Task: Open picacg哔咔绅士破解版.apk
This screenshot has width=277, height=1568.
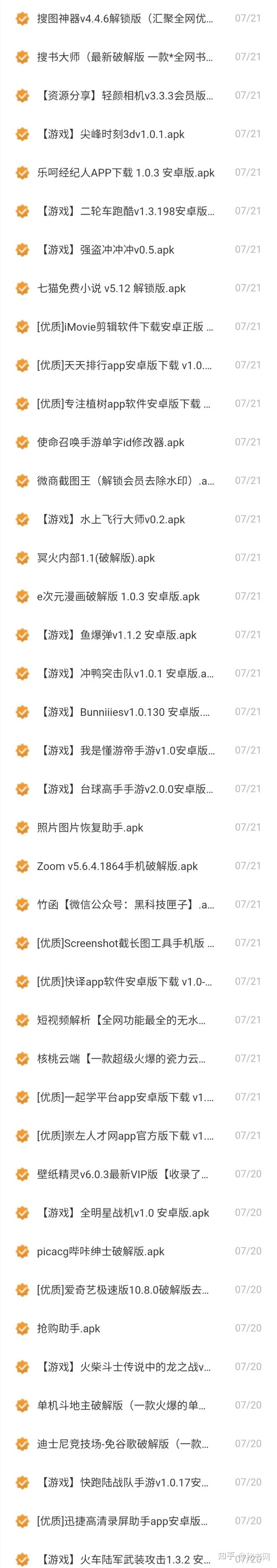Action: click(101, 1251)
